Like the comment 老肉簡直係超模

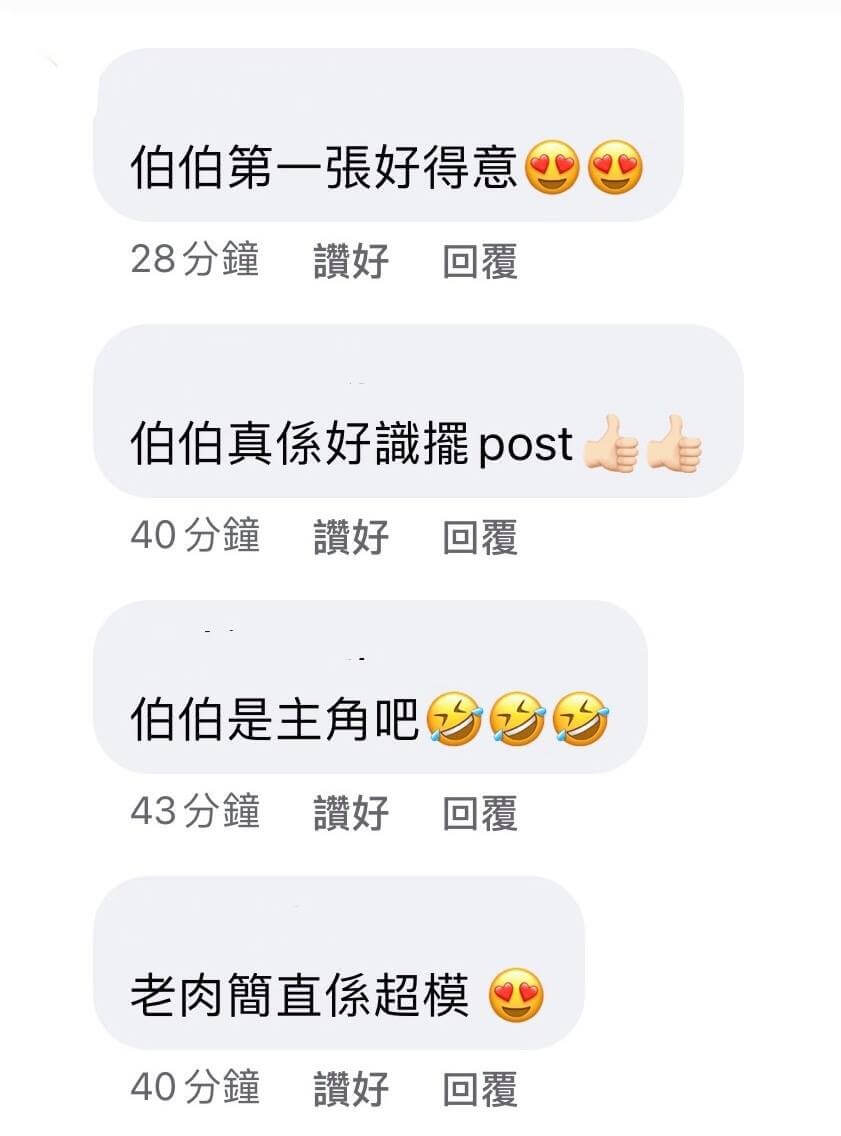pyautogui.click(x=351, y=1089)
